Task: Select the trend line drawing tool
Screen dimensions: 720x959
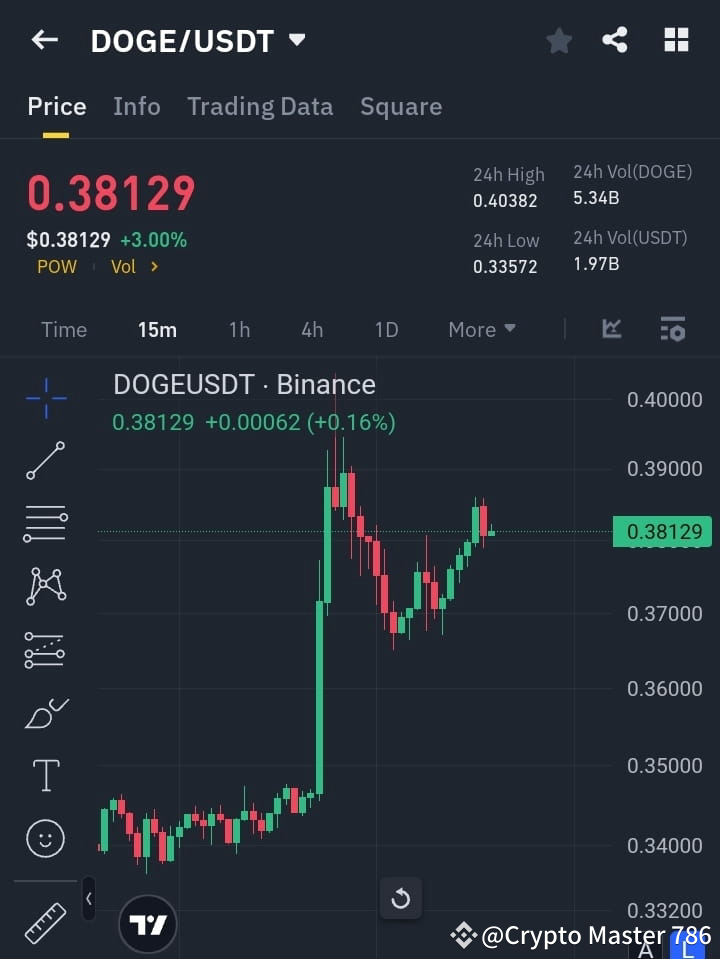Action: tap(45, 461)
